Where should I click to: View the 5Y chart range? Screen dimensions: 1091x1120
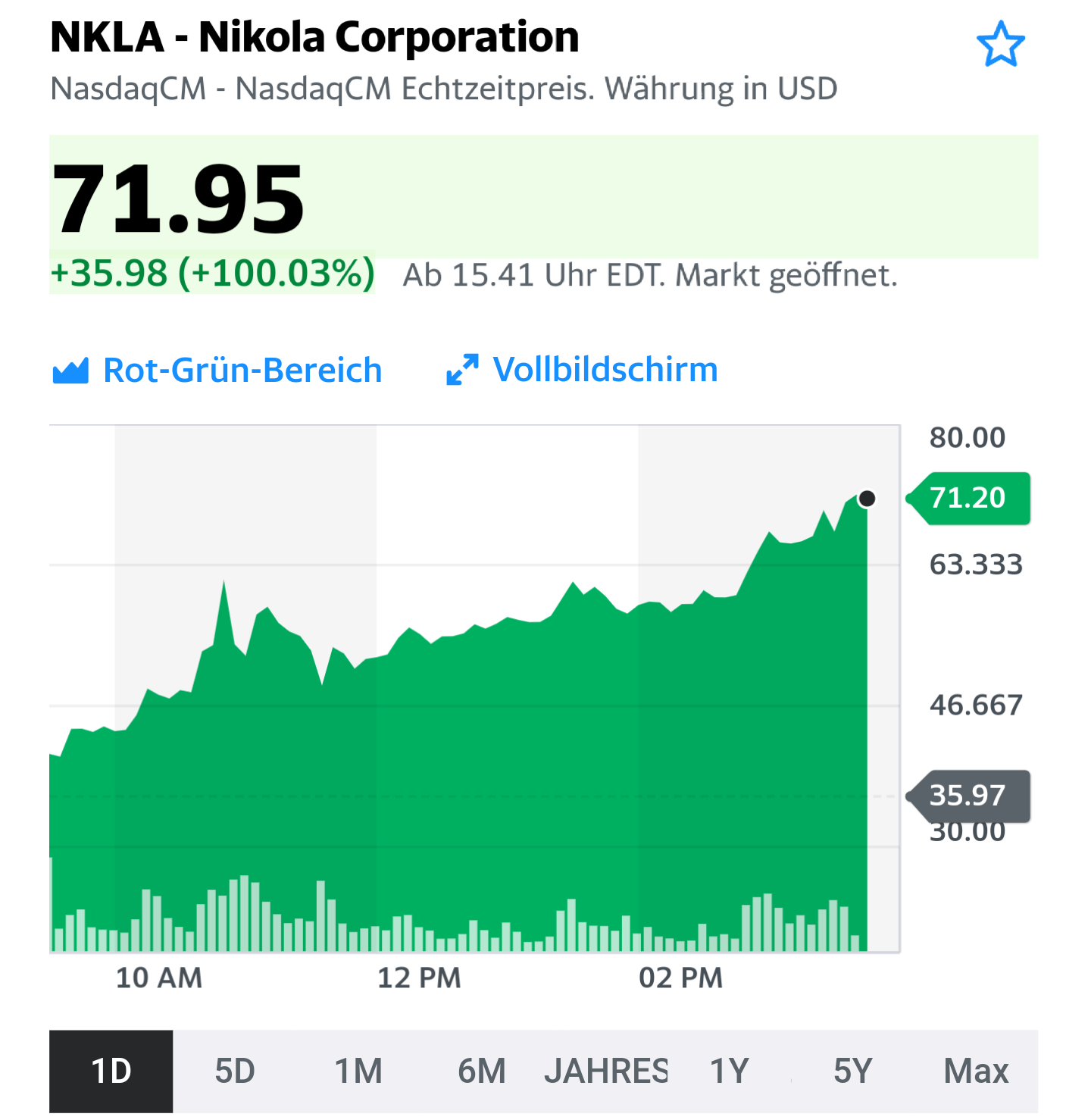tap(853, 1071)
